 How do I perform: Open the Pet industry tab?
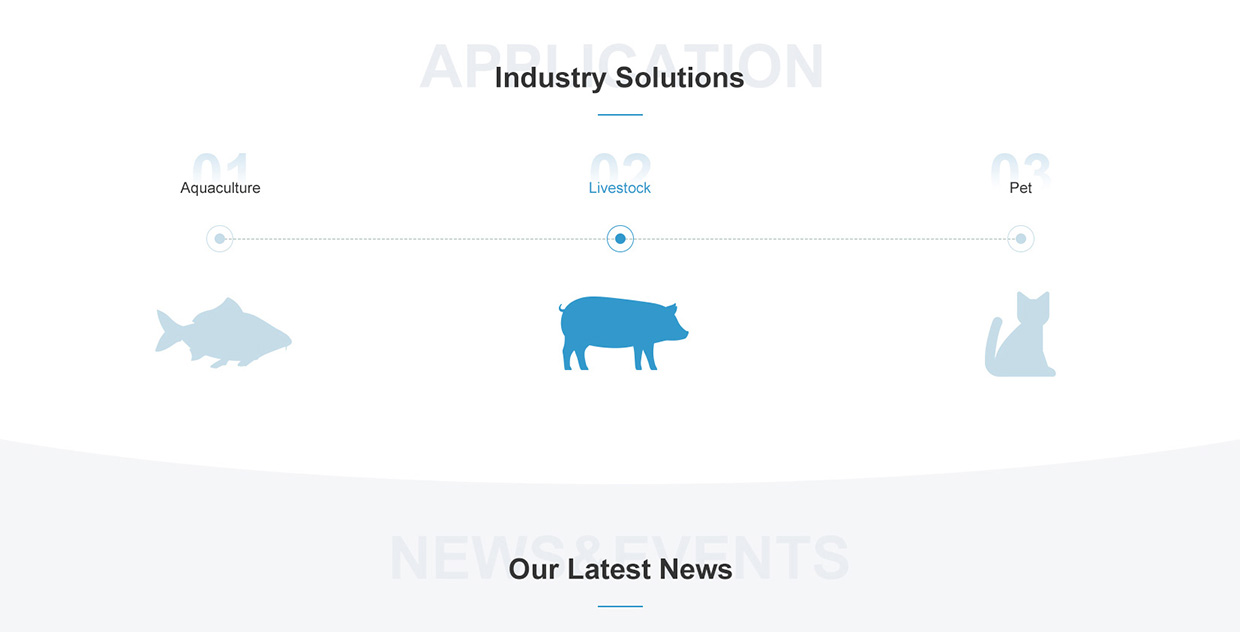pyautogui.click(x=1020, y=188)
